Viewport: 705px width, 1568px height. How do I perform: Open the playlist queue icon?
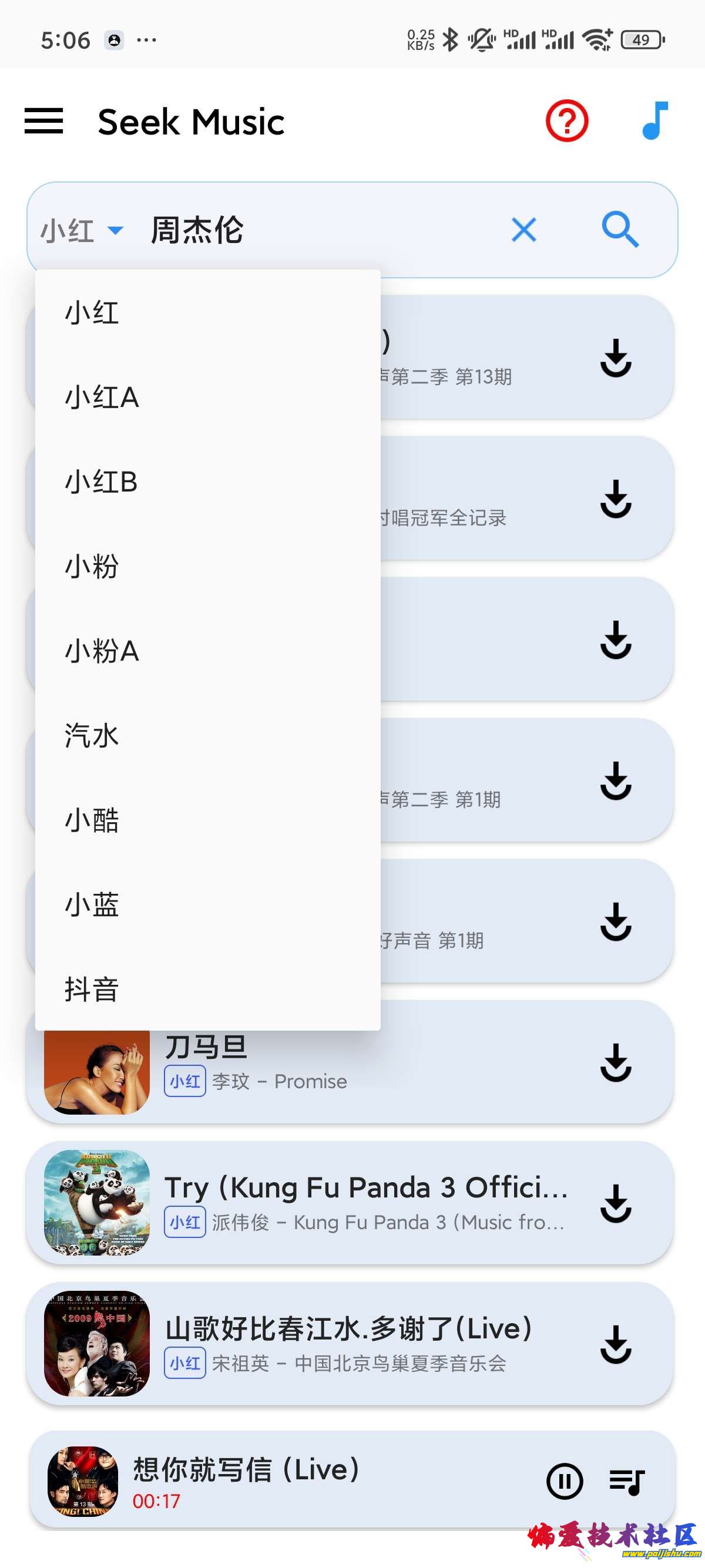pos(627,1481)
